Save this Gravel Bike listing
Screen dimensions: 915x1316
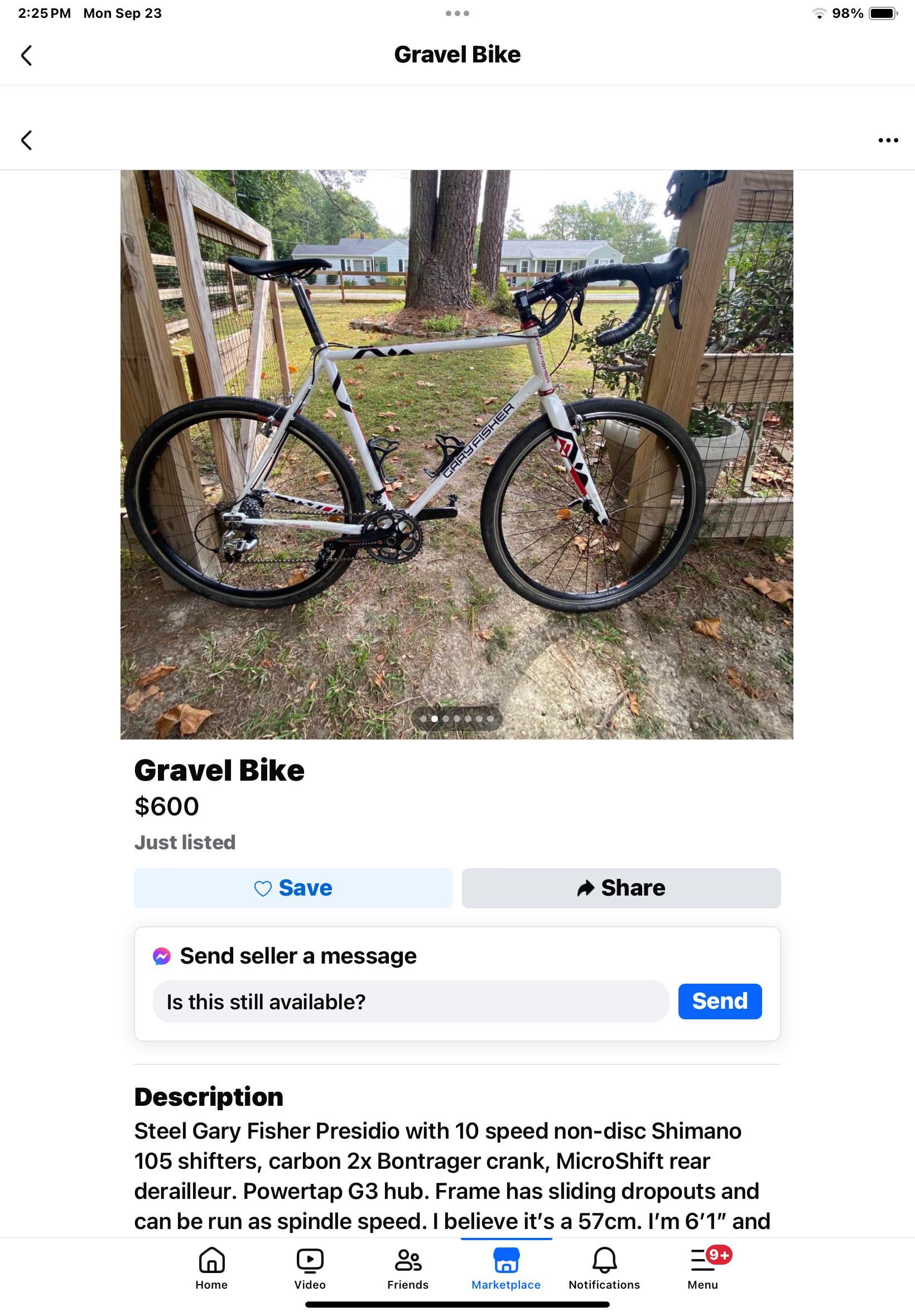click(293, 888)
